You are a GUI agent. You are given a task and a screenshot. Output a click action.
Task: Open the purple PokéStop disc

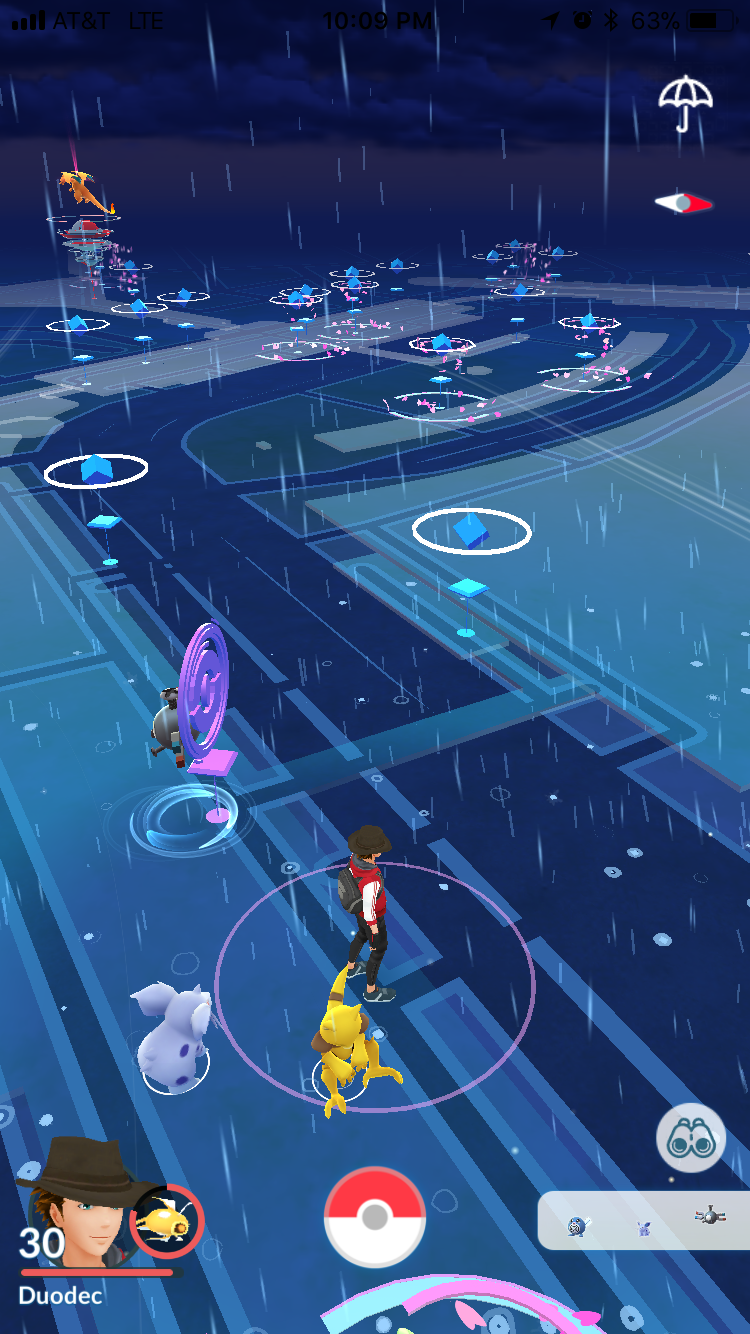(x=204, y=690)
